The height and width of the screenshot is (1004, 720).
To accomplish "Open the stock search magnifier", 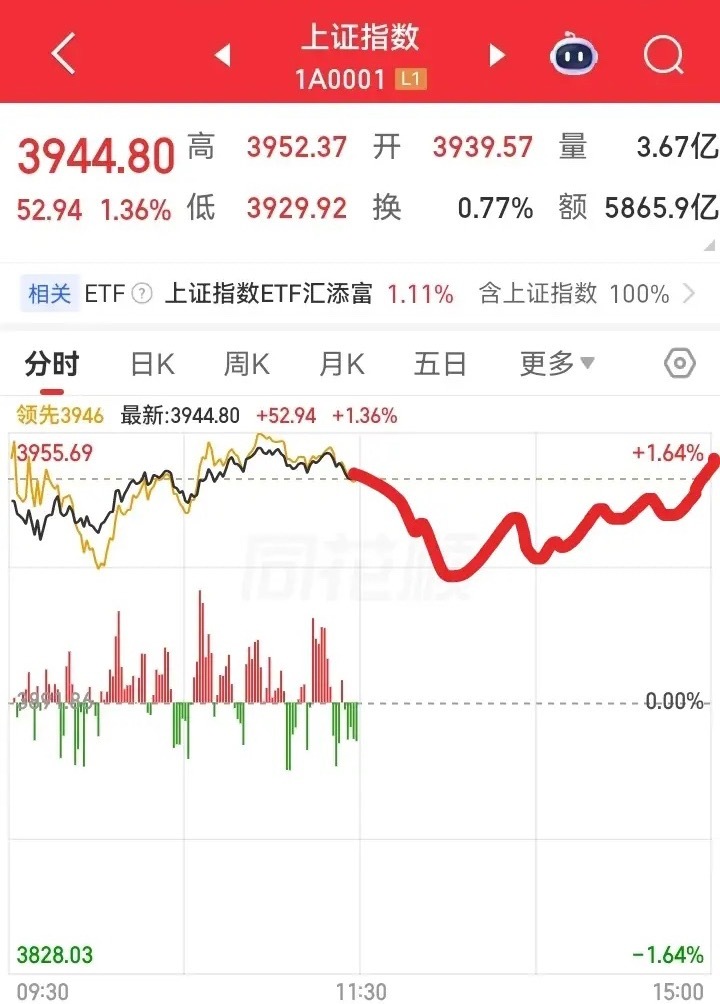I will (x=663, y=55).
